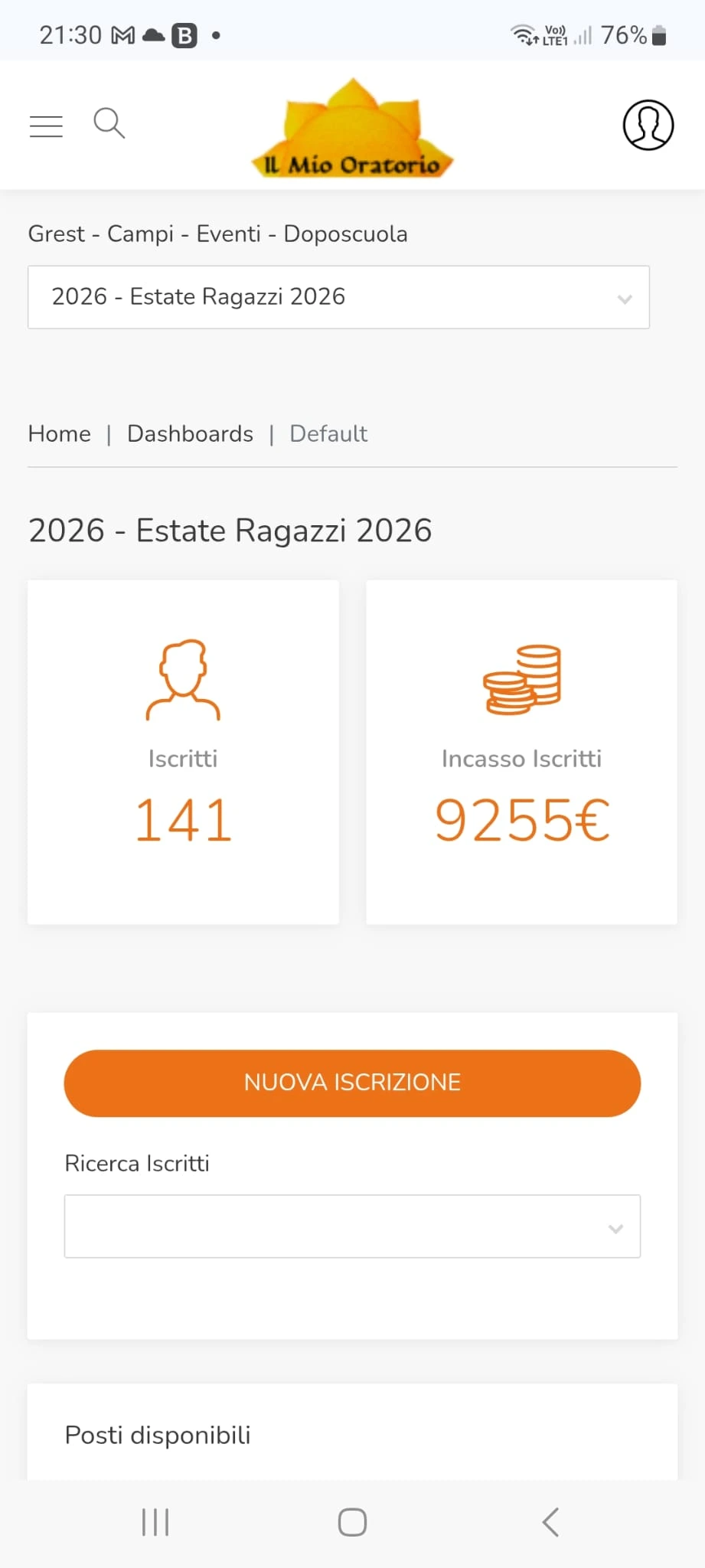Image resolution: width=705 pixels, height=1568 pixels.
Task: Select the Incasso amount 9255€
Action: click(x=521, y=819)
